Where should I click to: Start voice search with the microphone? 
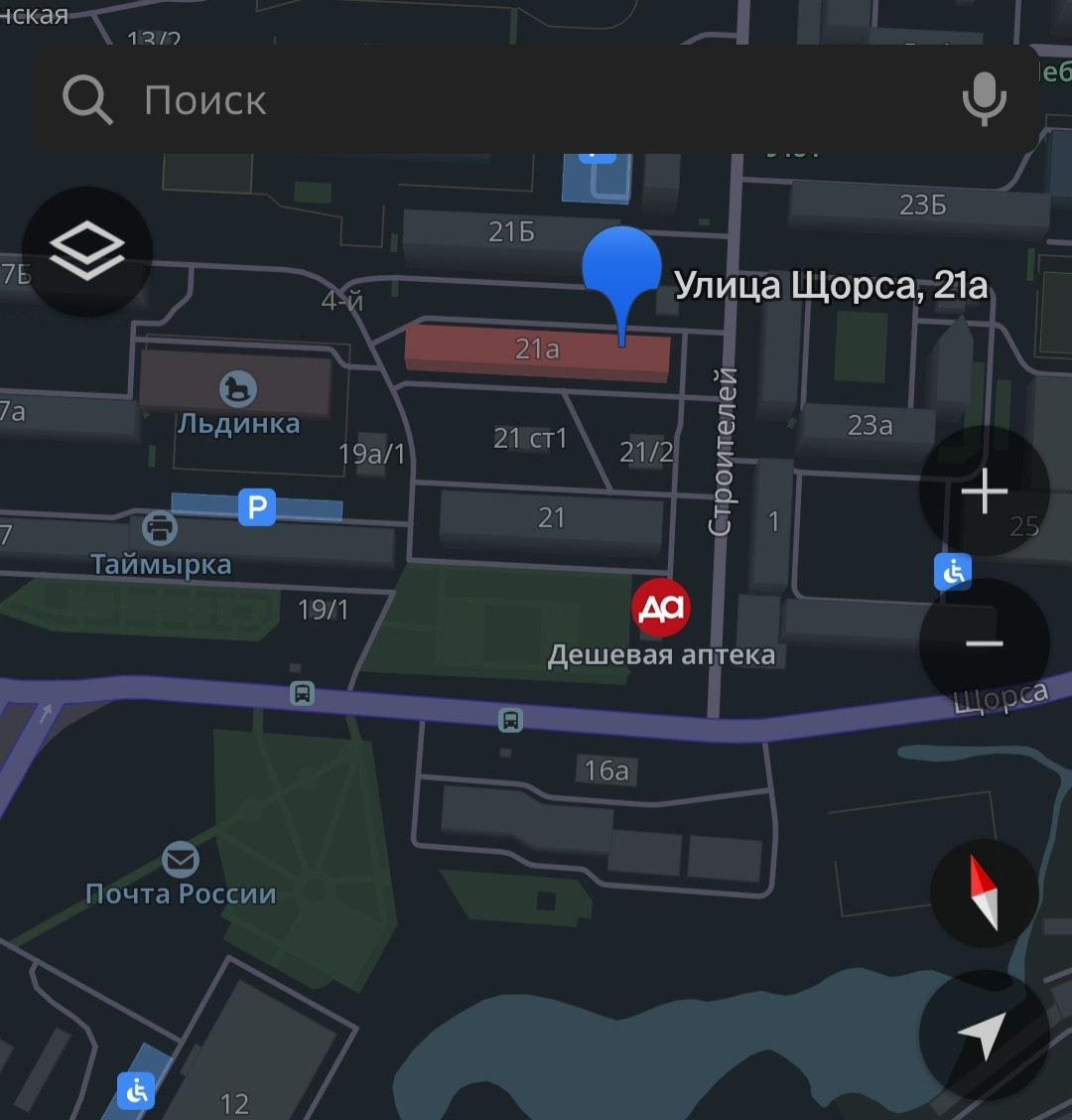click(984, 100)
